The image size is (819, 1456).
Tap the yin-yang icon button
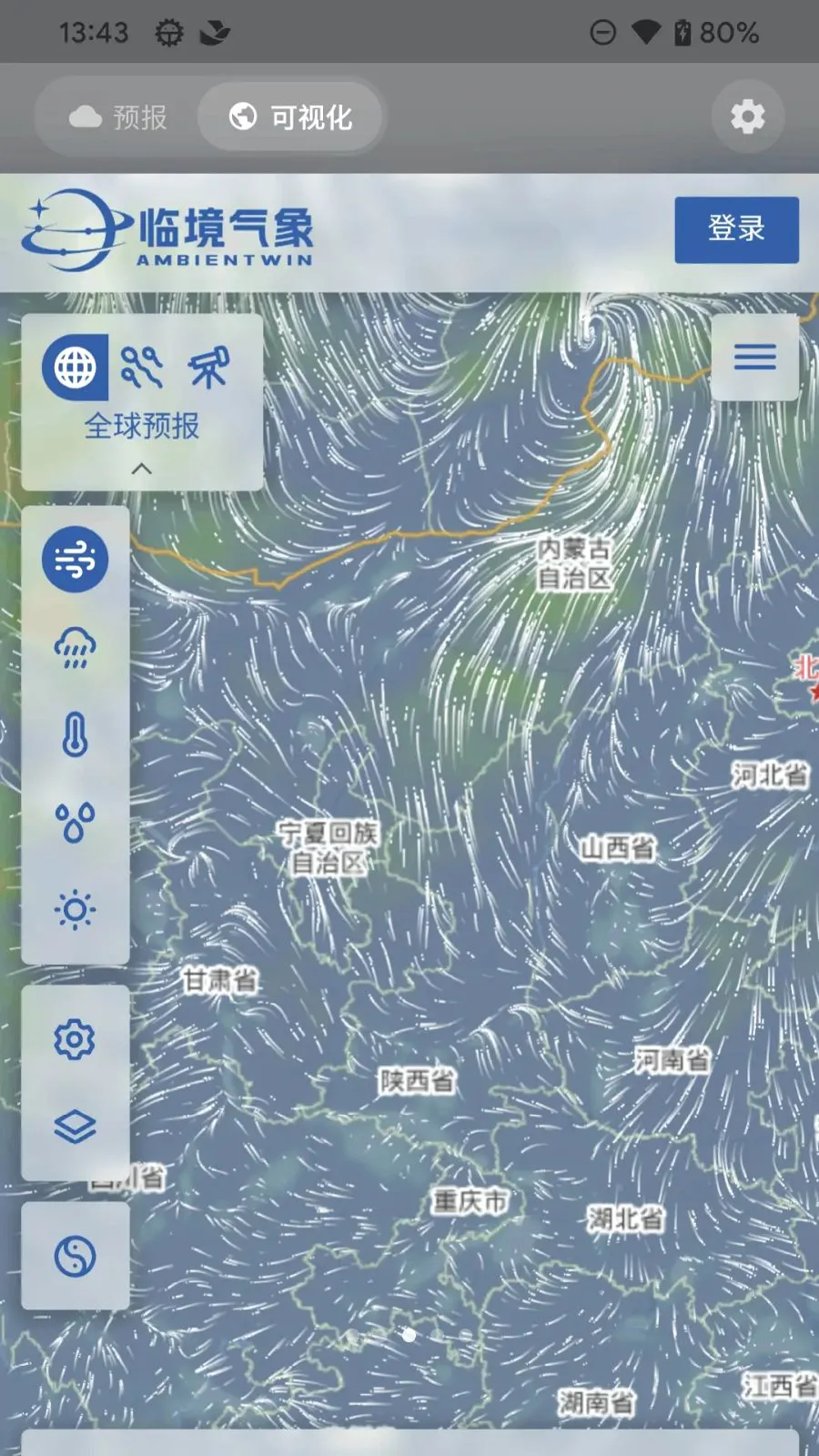click(75, 1257)
